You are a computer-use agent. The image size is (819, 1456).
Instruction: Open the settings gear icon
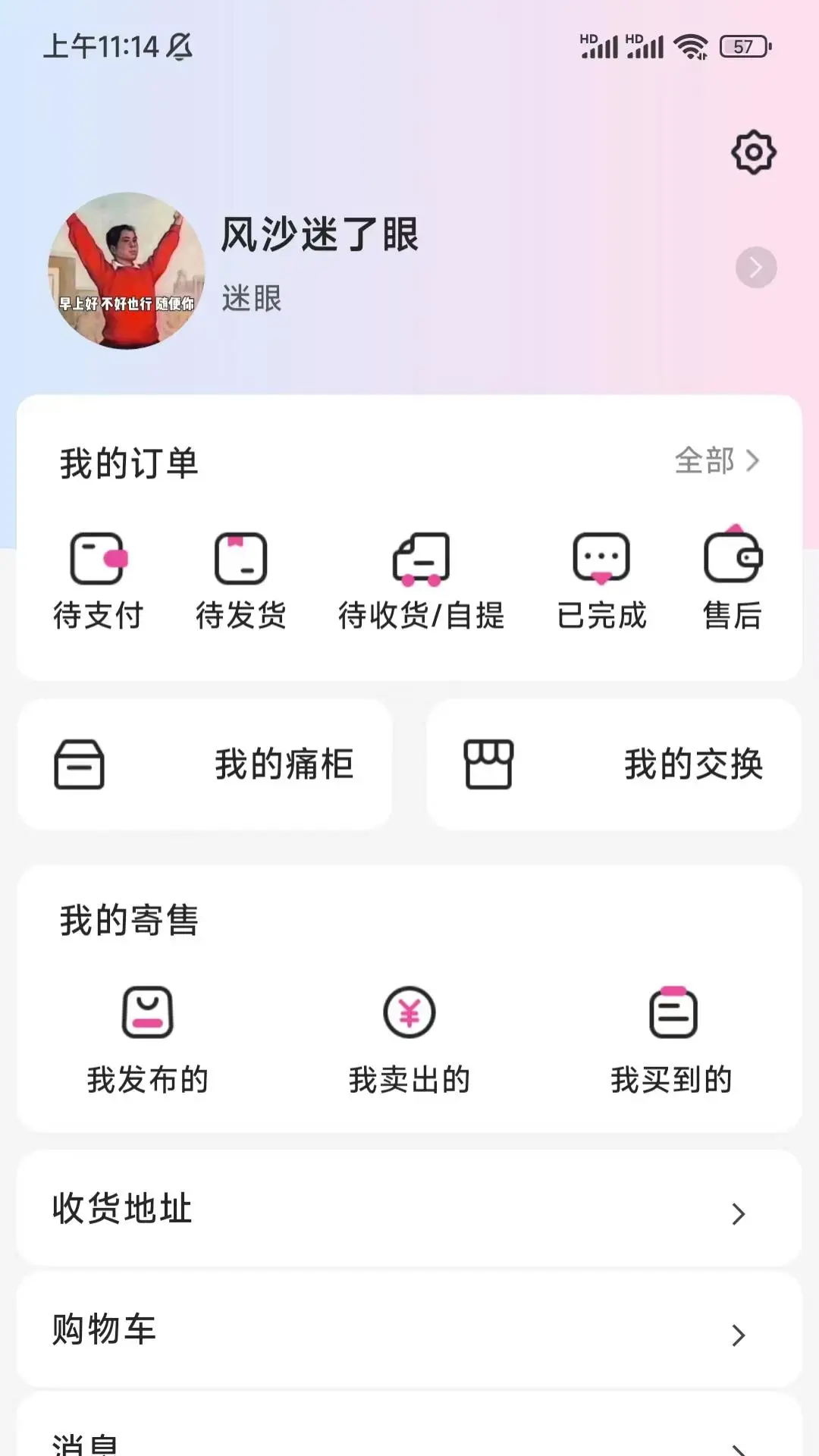(x=753, y=152)
